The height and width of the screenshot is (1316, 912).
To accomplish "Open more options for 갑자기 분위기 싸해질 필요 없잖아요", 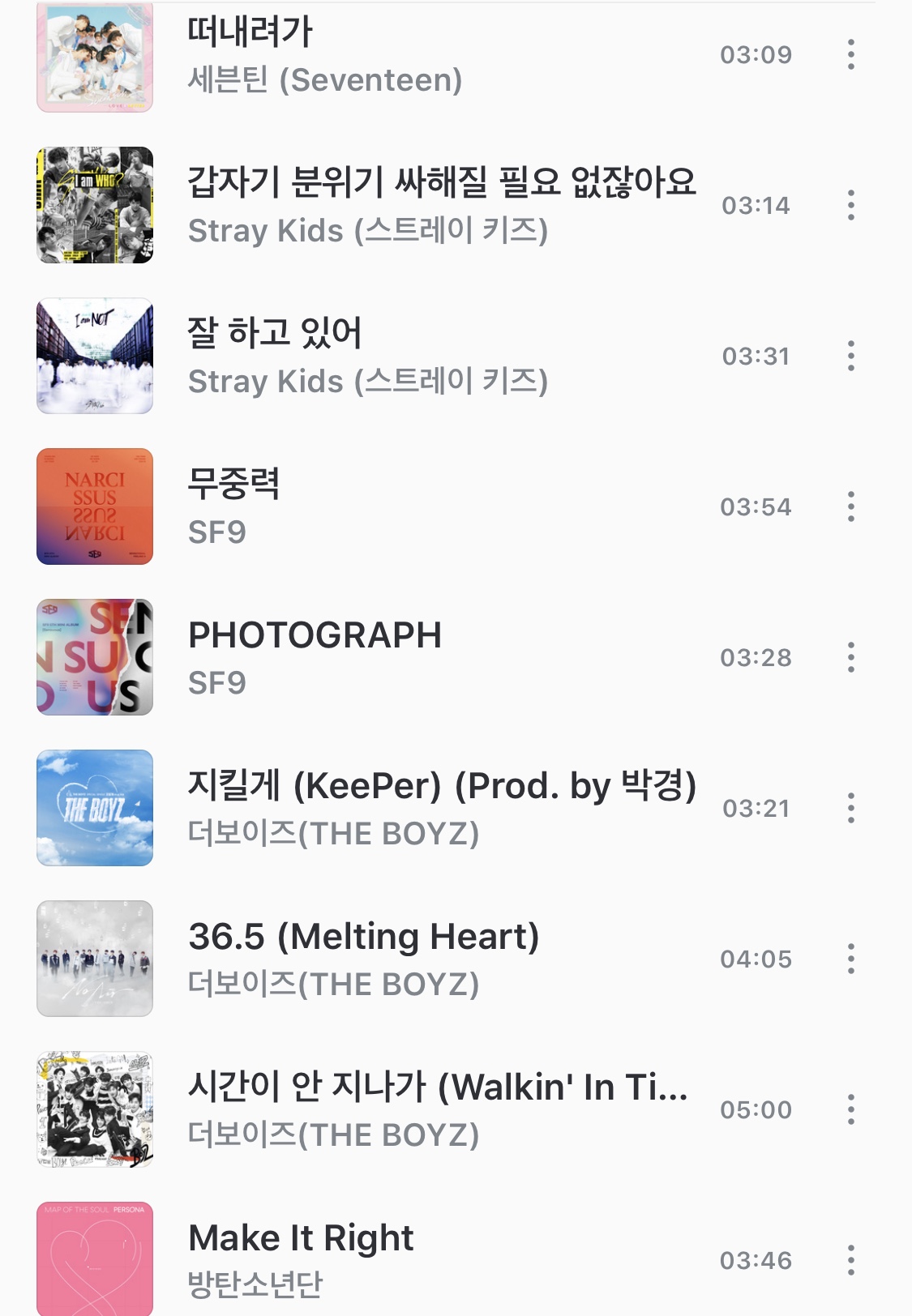I will point(850,205).
